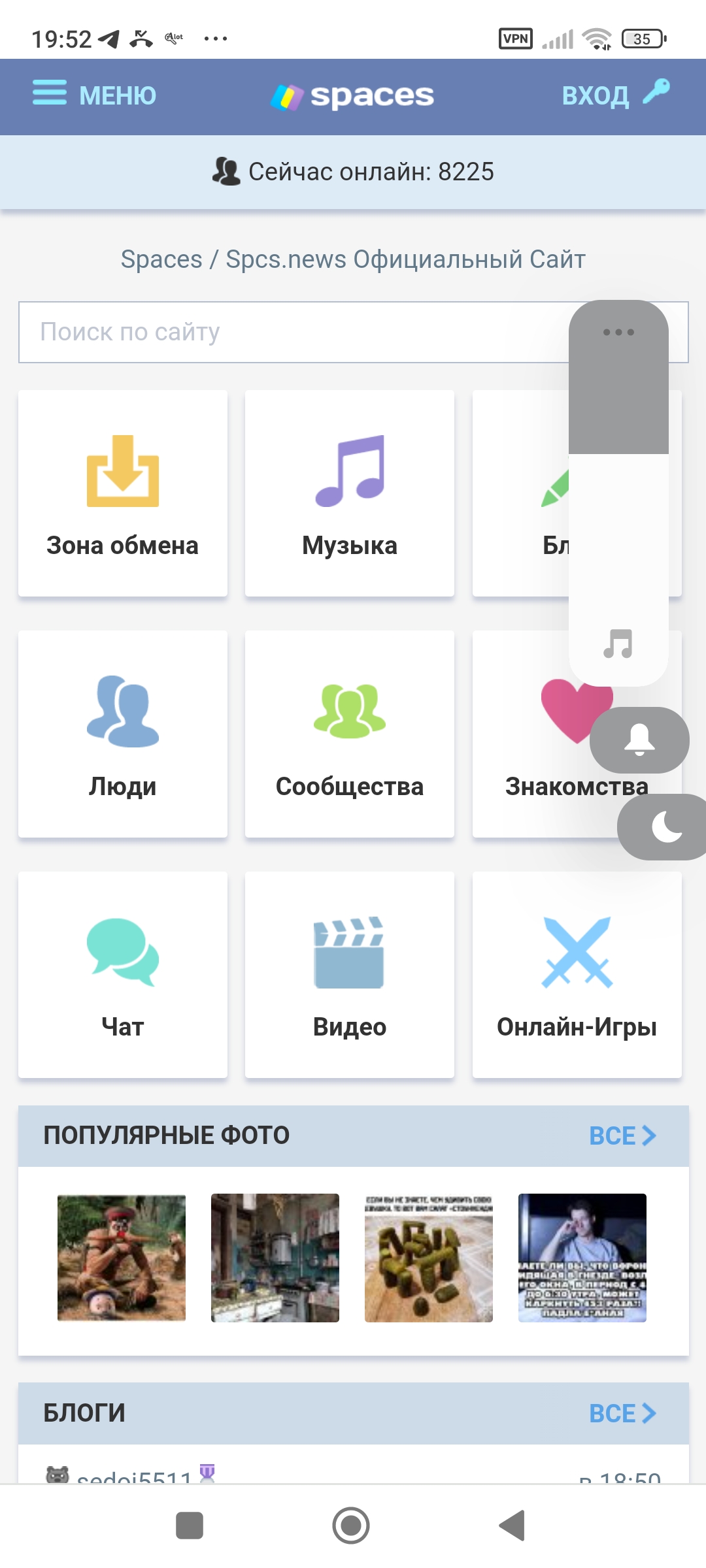Viewport: 706px width, 1568px height.
Task: Focus the Поиск по сайту search field
Action: click(288, 332)
